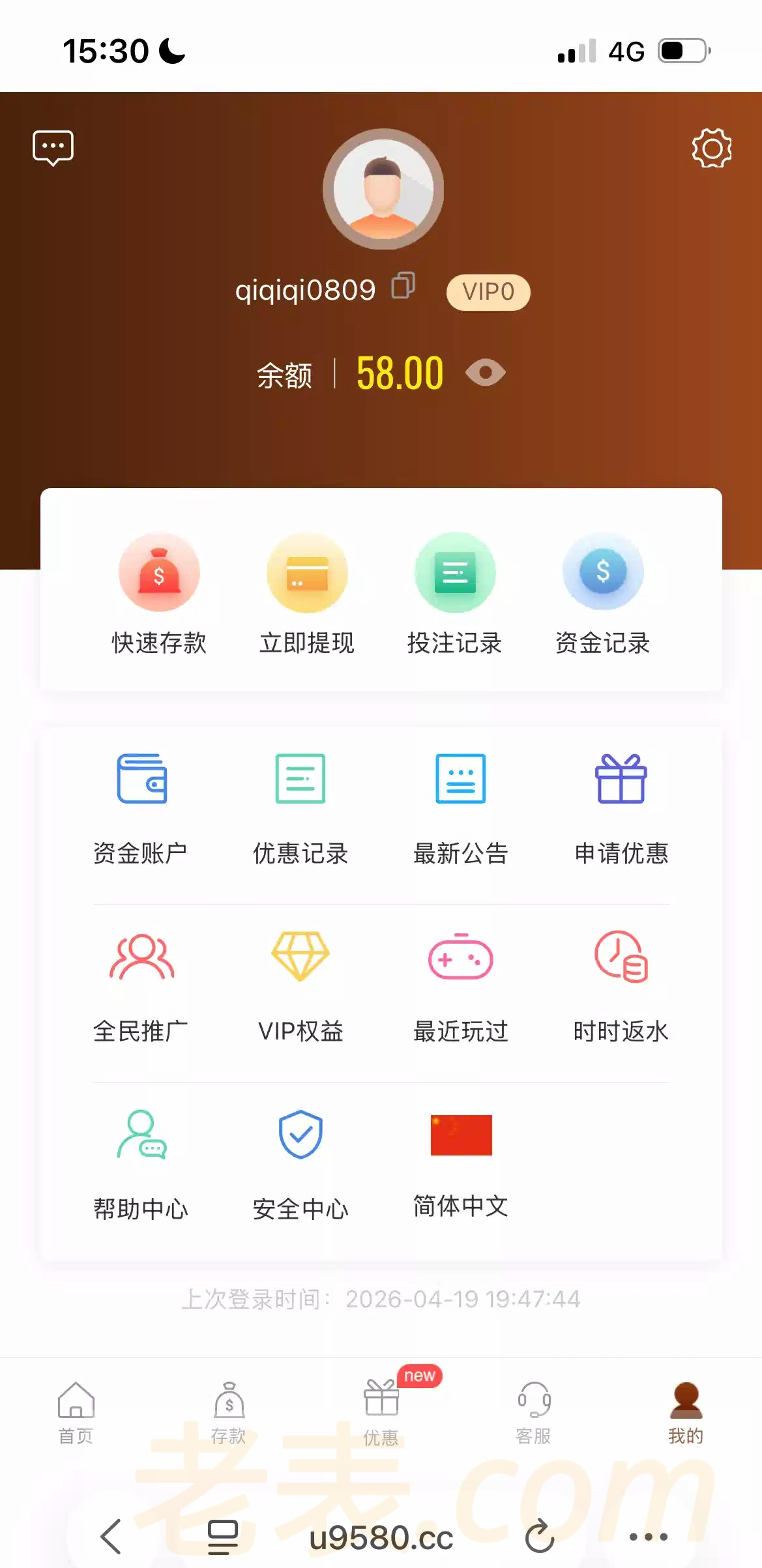Open 申请优惠 to apply for promotions

coord(621,808)
